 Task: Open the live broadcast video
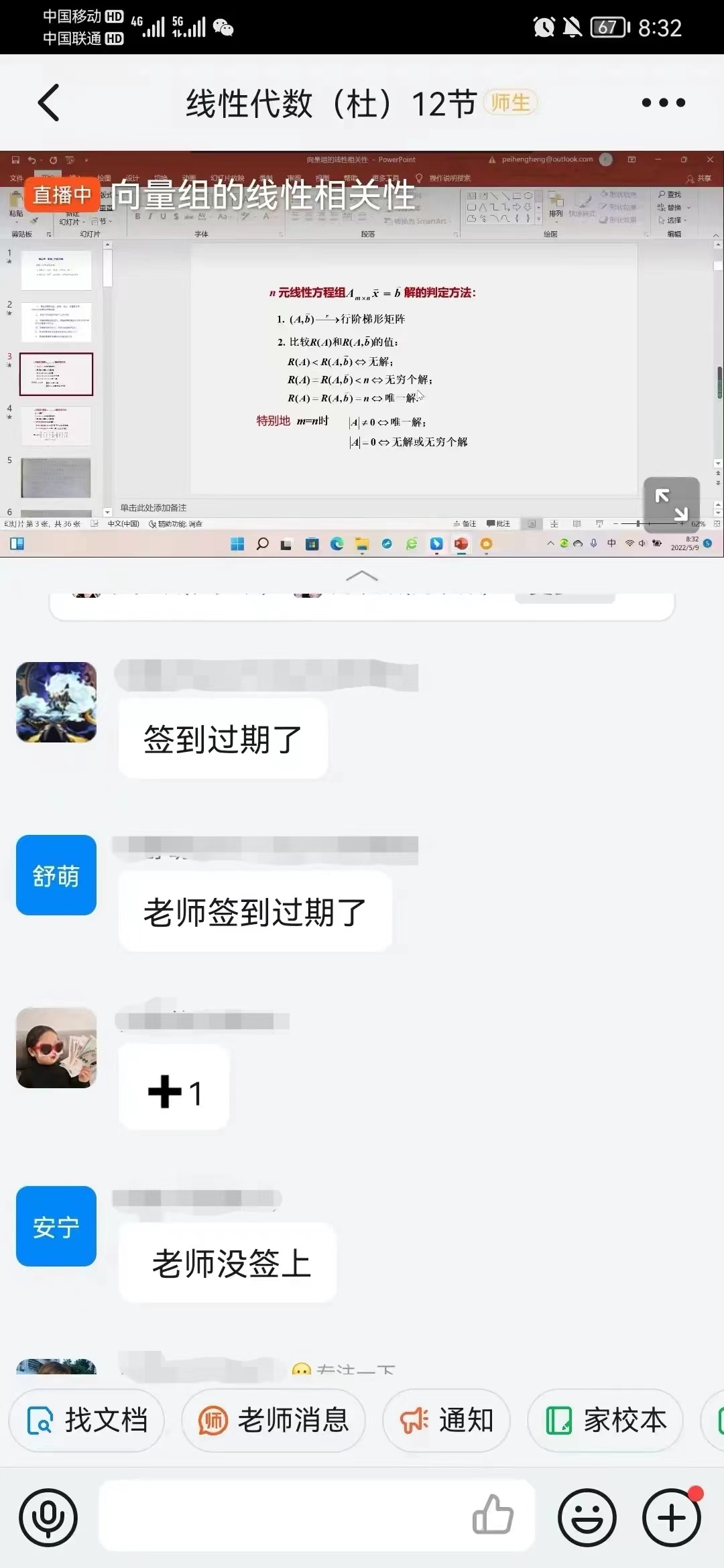(x=362, y=355)
